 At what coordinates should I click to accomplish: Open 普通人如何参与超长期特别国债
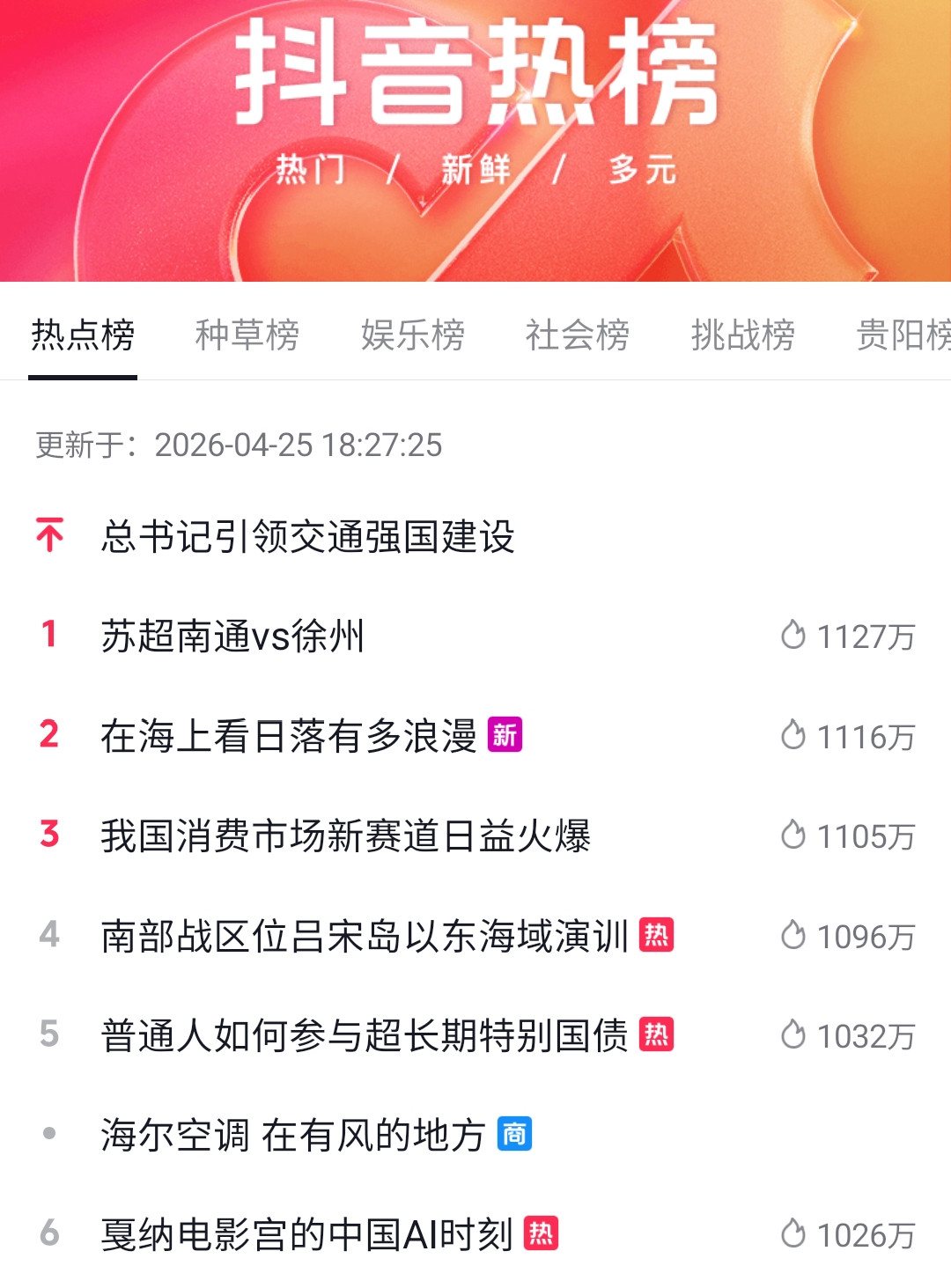(365, 1035)
